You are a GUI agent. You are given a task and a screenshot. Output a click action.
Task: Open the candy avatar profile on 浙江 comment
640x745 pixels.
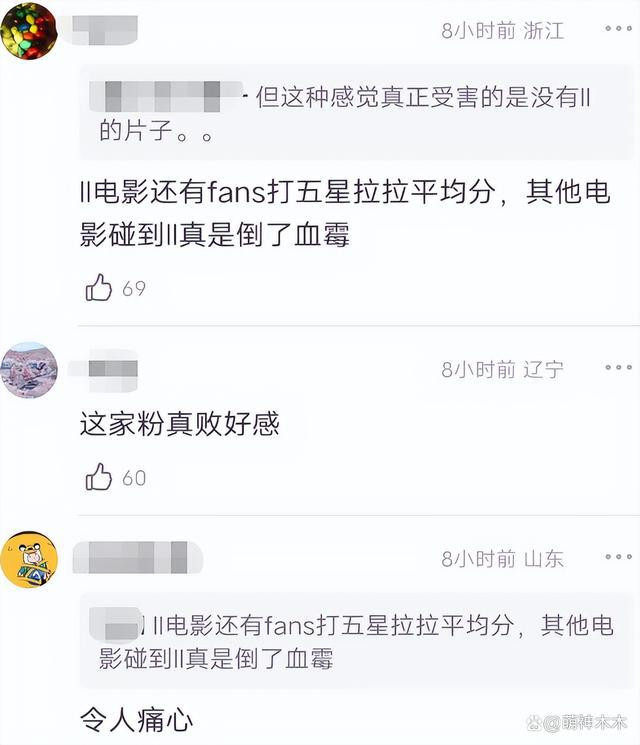coord(28,31)
